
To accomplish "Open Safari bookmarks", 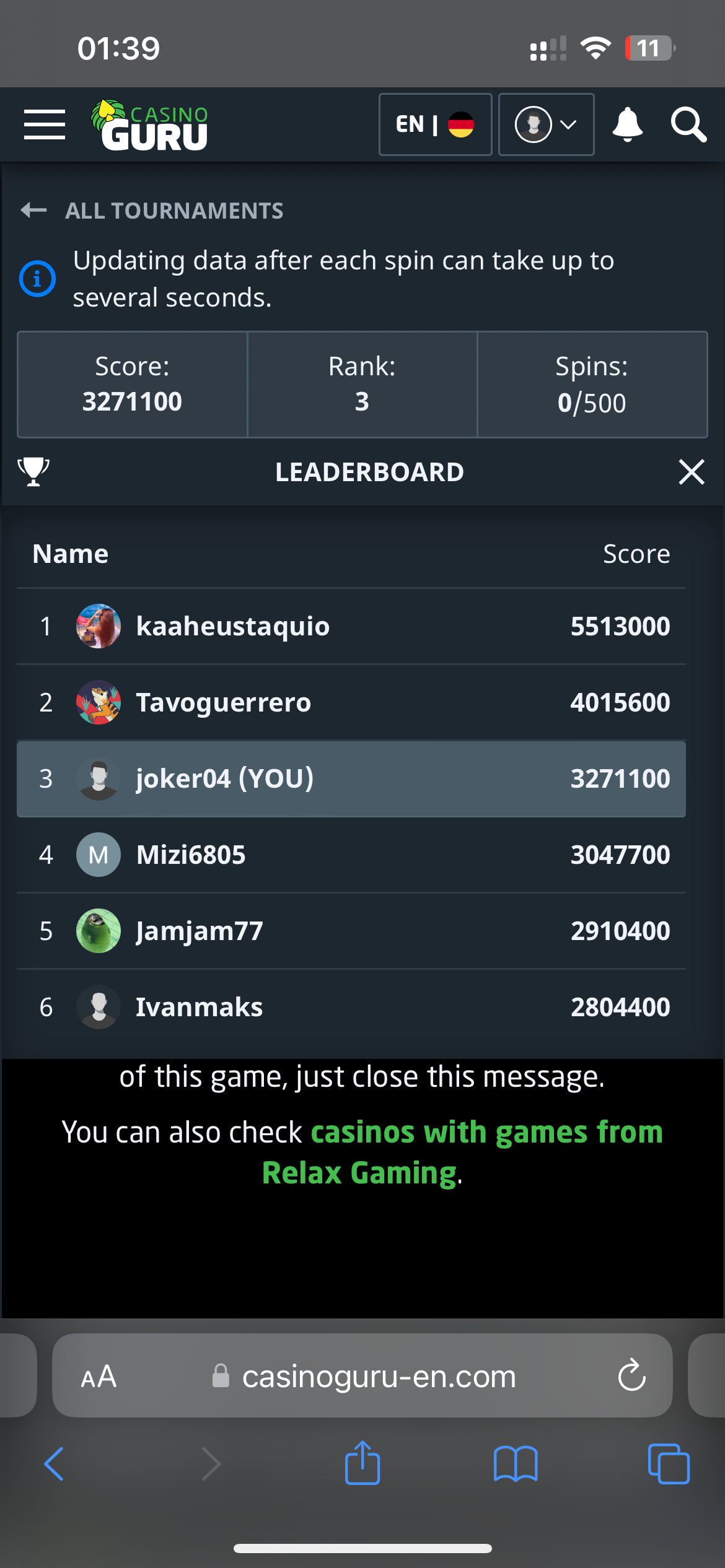I will pyautogui.click(x=516, y=1464).
